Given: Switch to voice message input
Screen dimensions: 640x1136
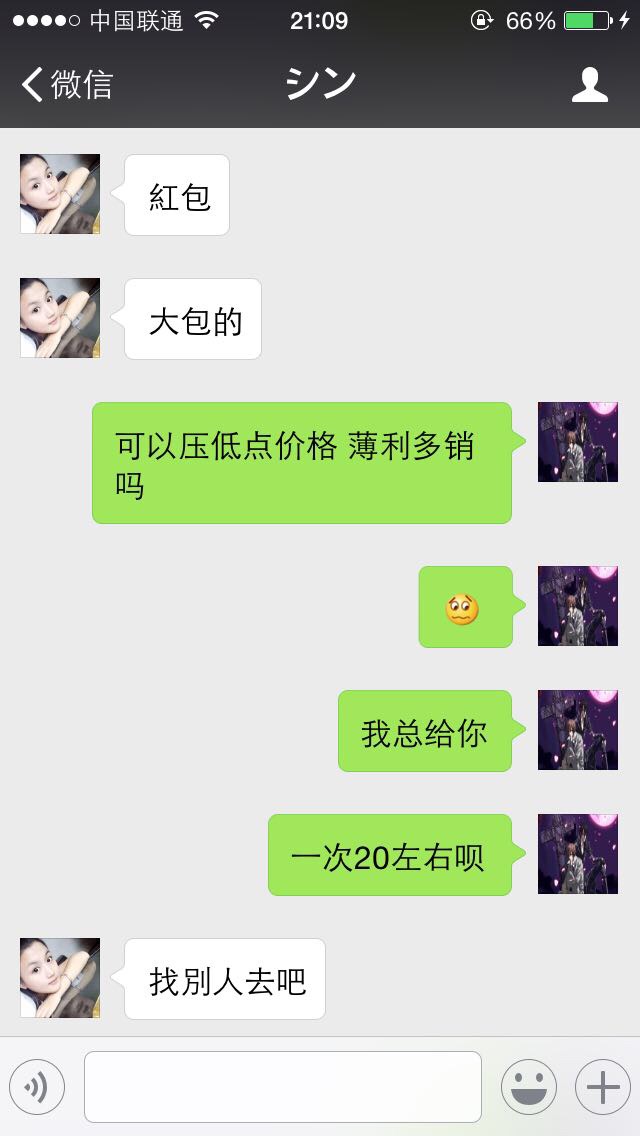Looking at the screenshot, I should click(37, 1087).
